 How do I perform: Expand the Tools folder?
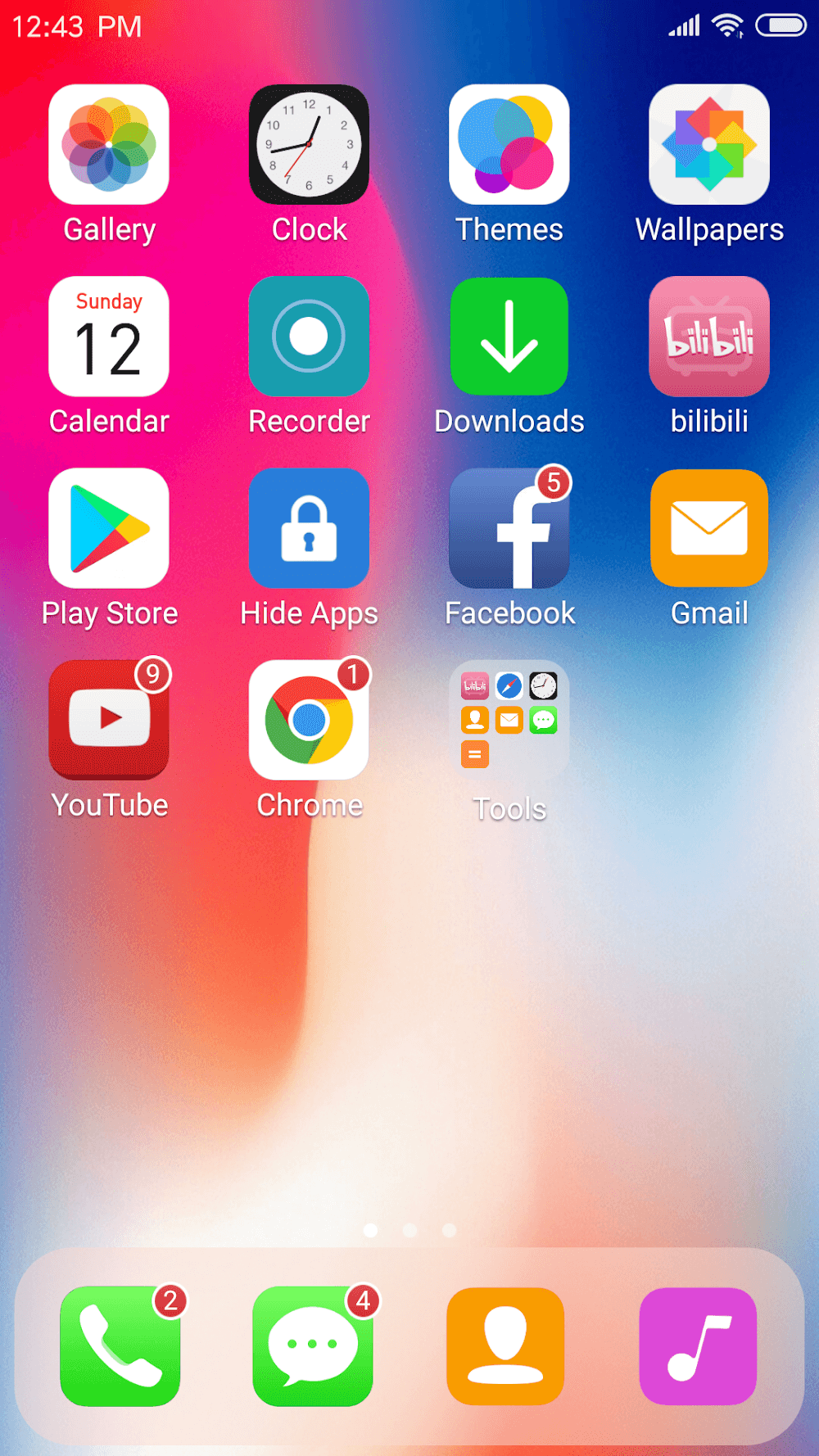[509, 720]
